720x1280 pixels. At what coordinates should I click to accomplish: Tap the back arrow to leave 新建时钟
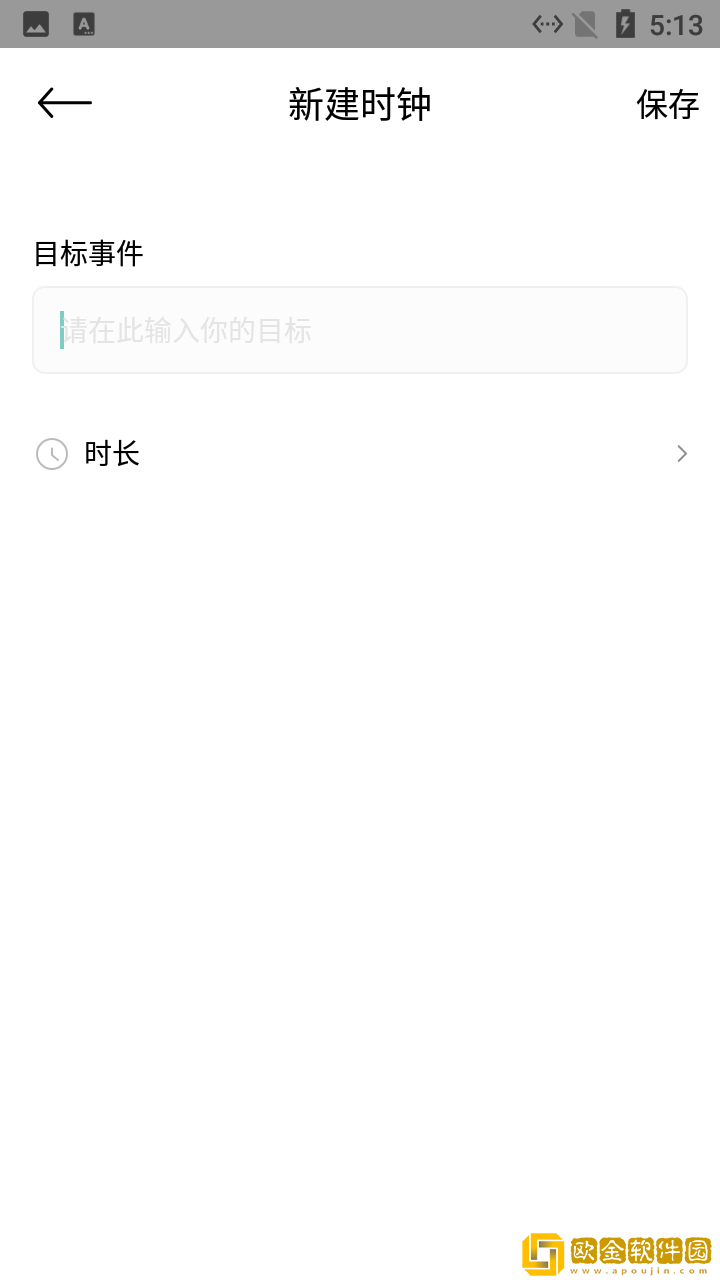[63, 101]
